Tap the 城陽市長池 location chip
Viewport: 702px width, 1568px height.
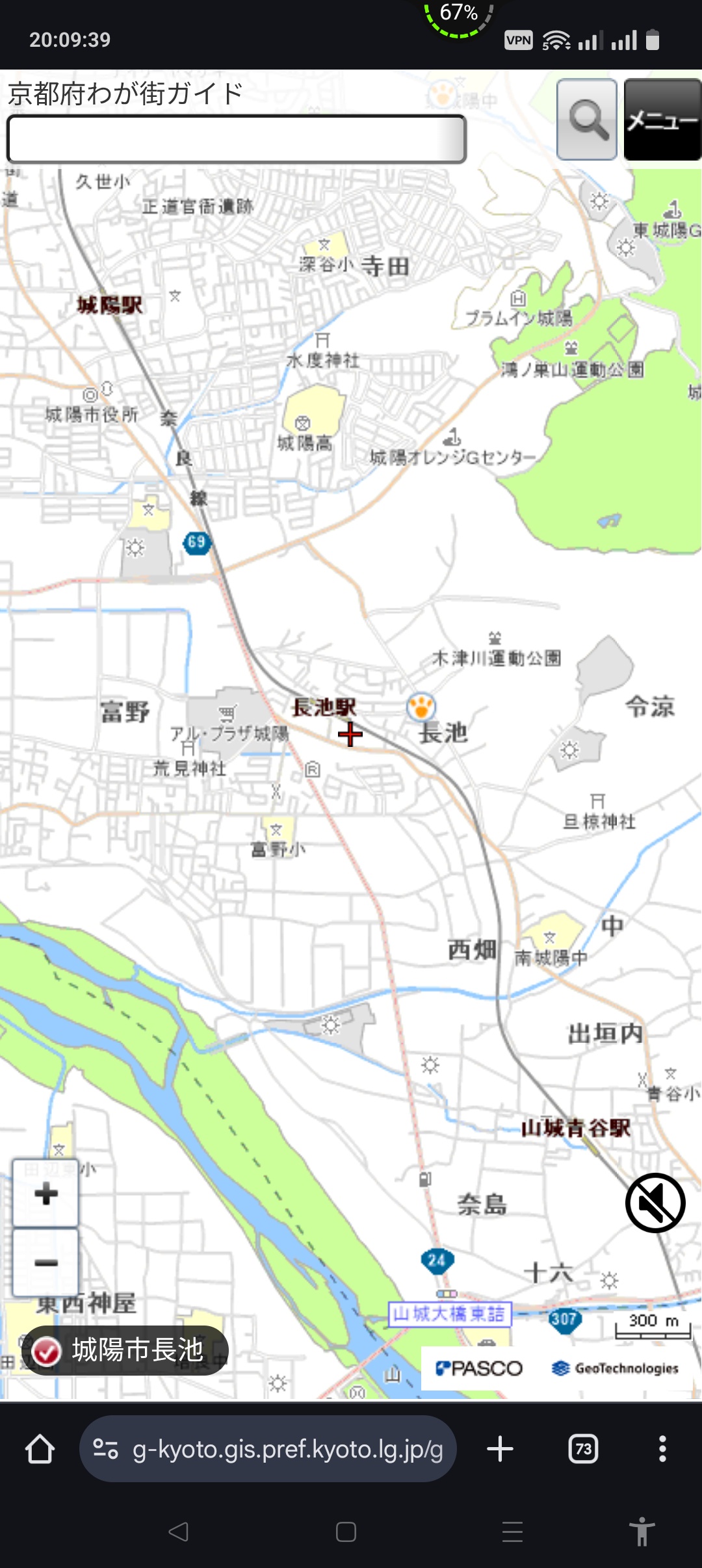click(x=125, y=1350)
